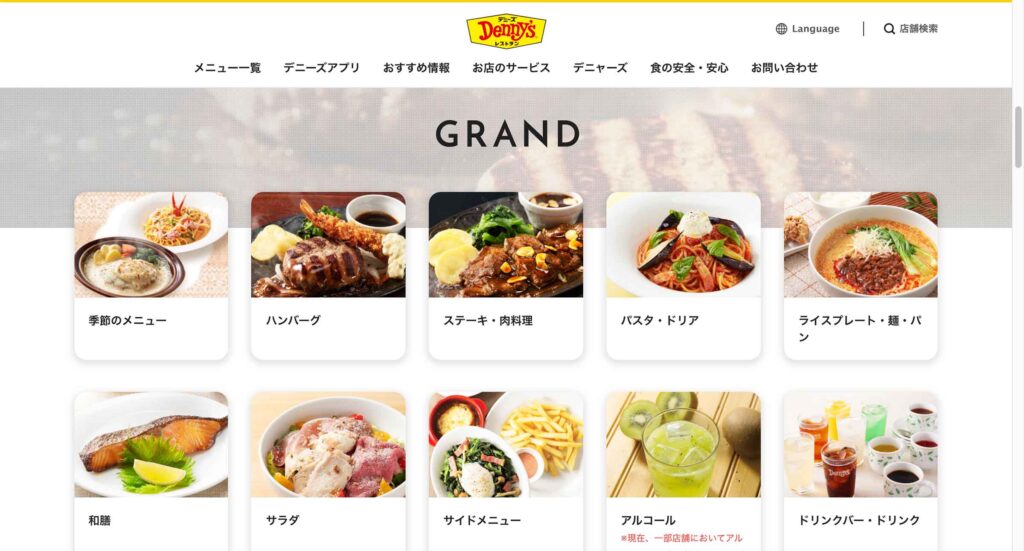Open お問い合わせ contact page
The image size is (1024, 551).
pyautogui.click(x=784, y=68)
